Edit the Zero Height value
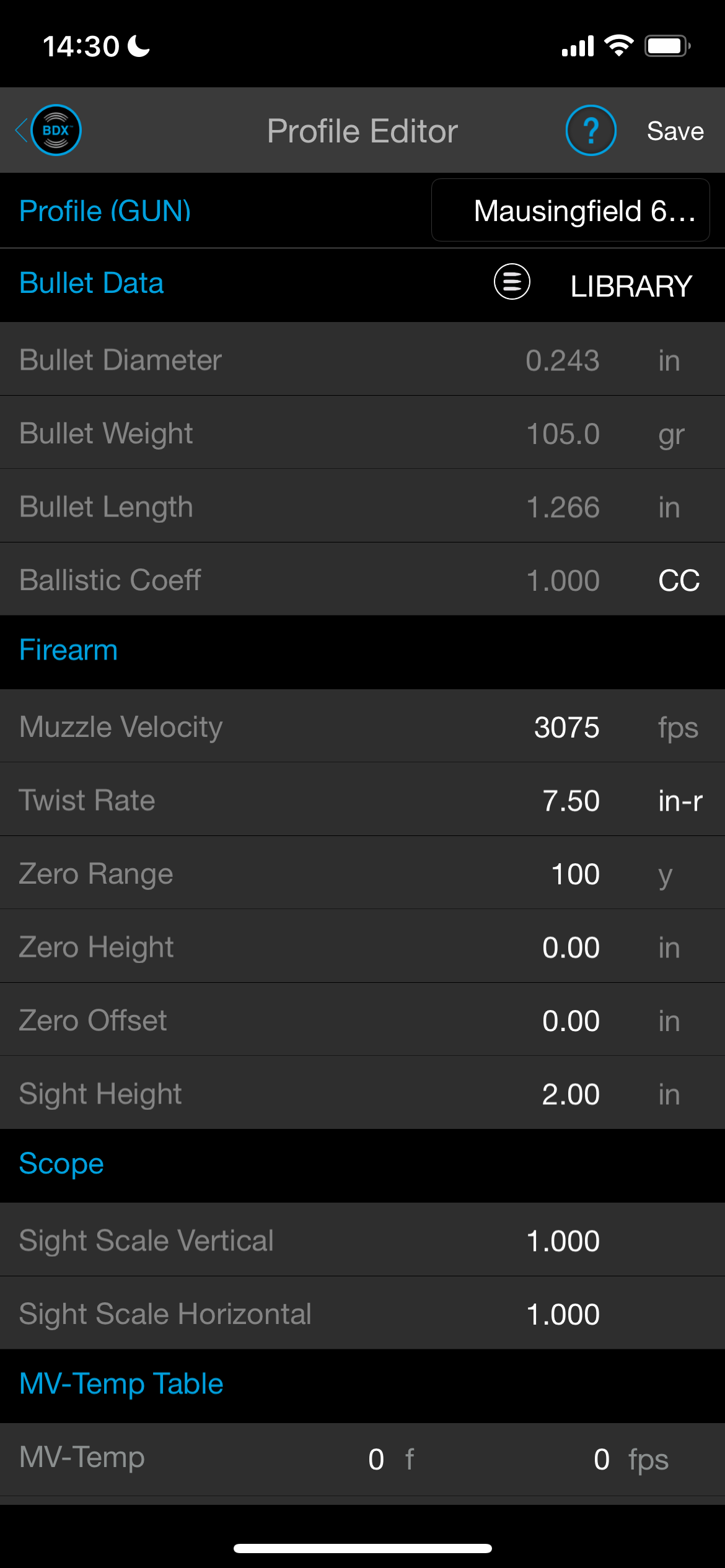Viewport: 725px width, 1568px height. pos(571,947)
